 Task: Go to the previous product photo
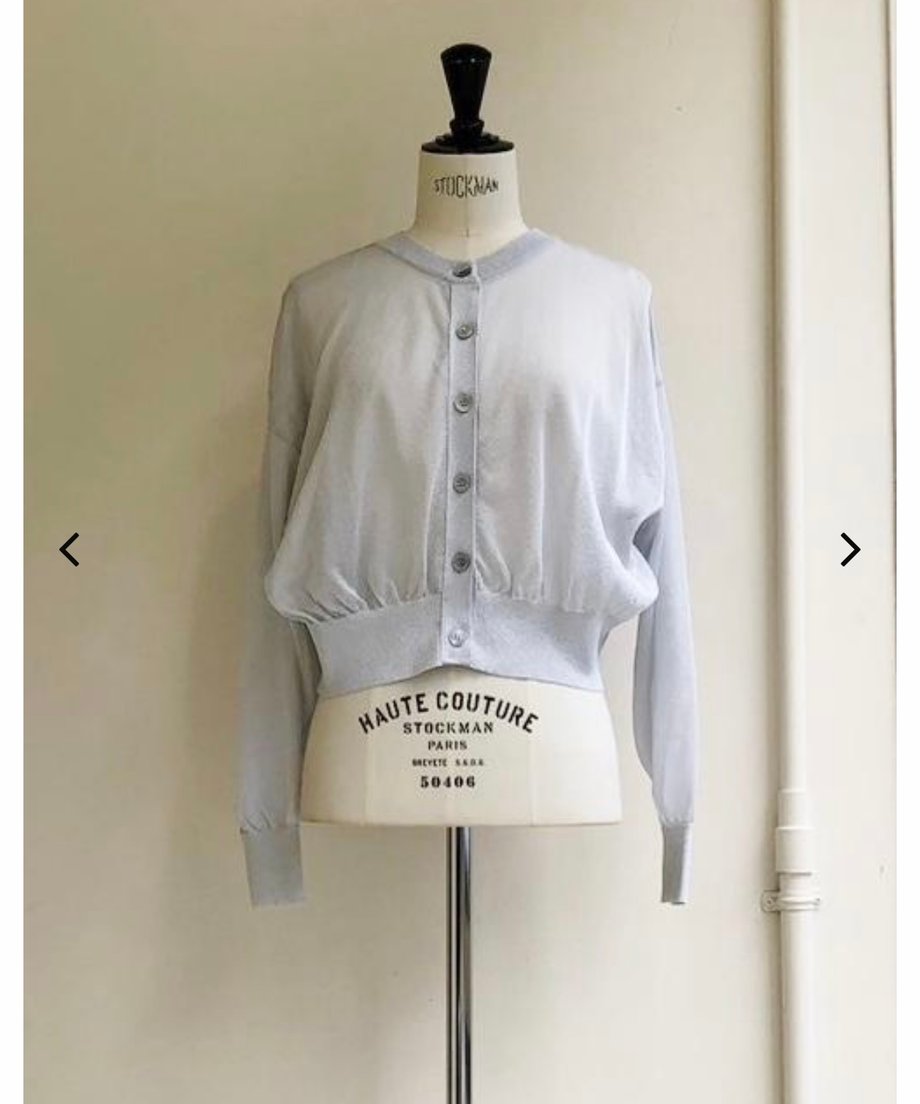(x=69, y=549)
